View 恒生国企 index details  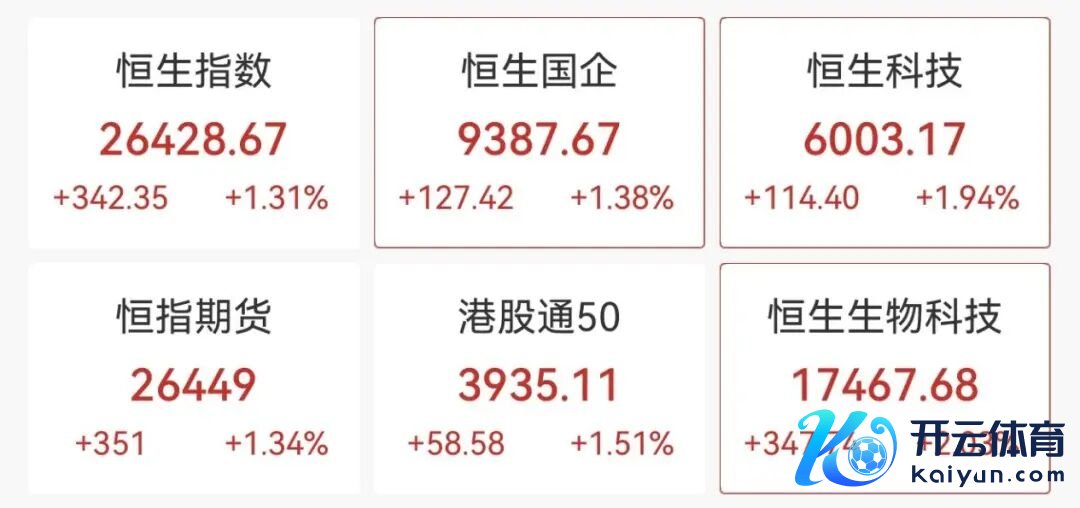tap(539, 133)
